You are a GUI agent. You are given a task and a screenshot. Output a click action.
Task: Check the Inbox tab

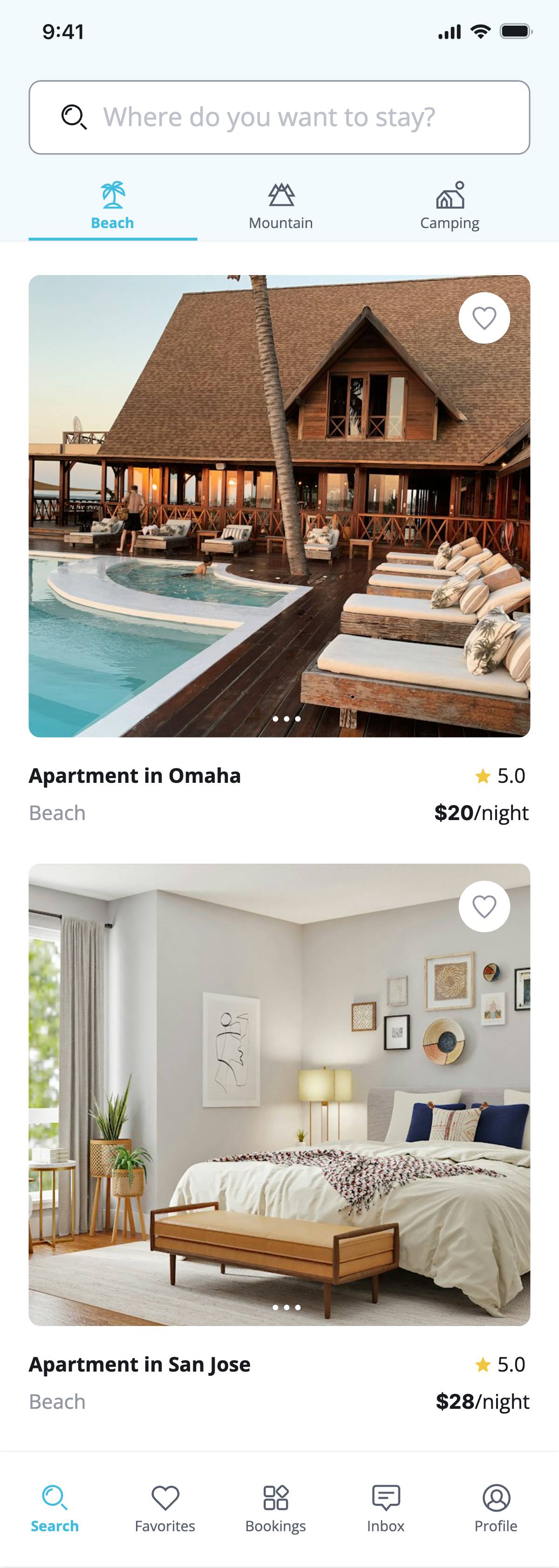(x=385, y=1508)
